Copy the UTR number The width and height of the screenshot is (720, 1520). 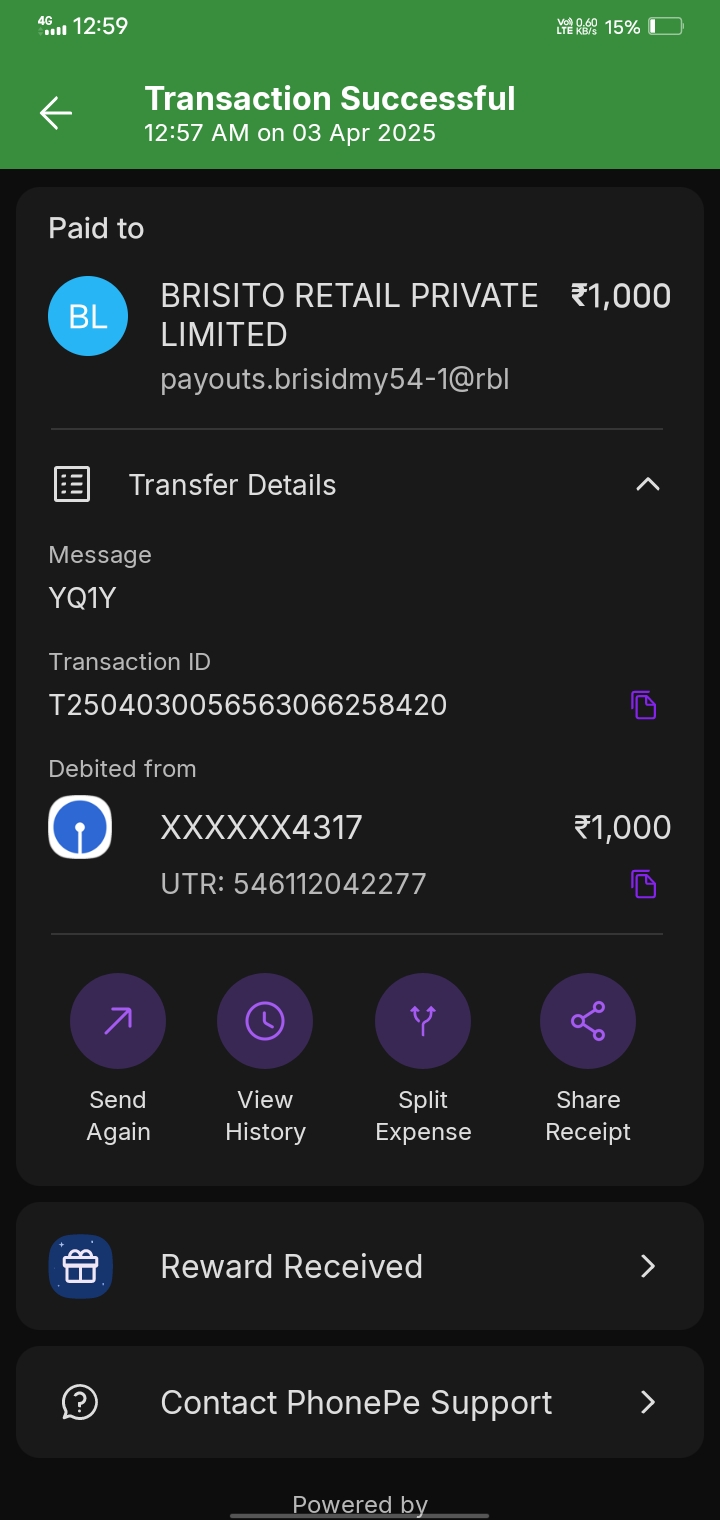643,884
